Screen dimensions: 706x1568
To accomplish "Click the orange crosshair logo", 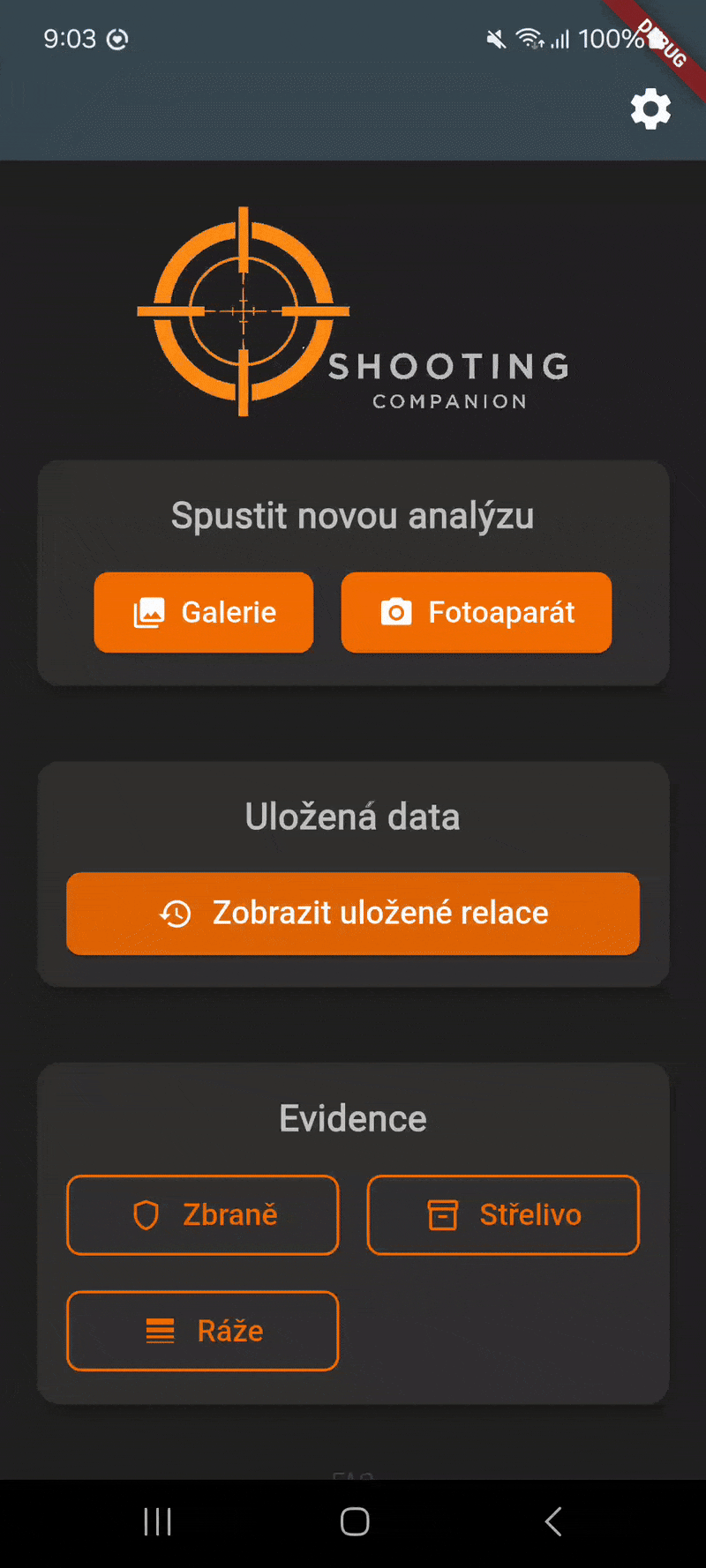I will [x=243, y=313].
